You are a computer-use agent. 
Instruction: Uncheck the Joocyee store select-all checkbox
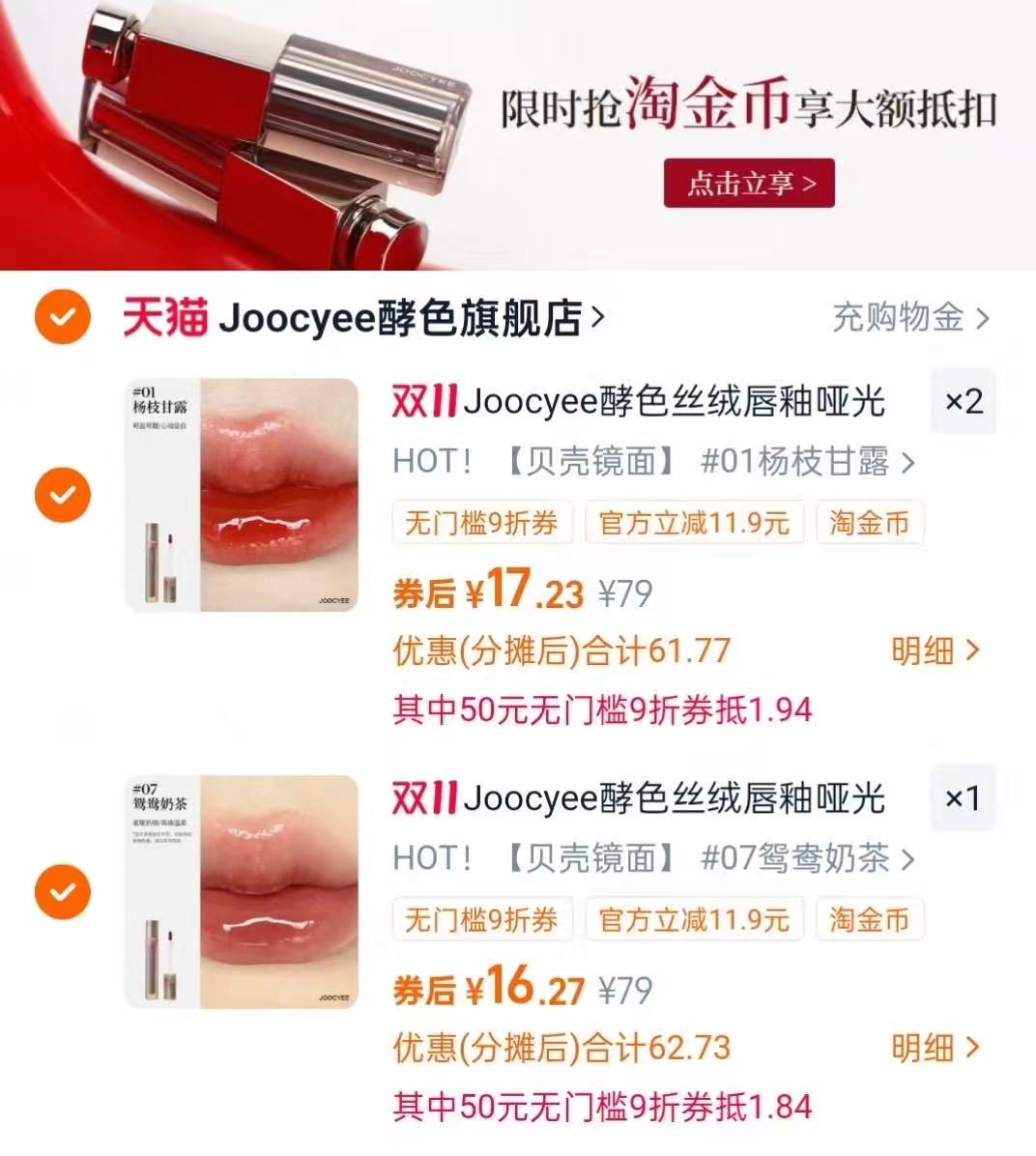coord(60,319)
